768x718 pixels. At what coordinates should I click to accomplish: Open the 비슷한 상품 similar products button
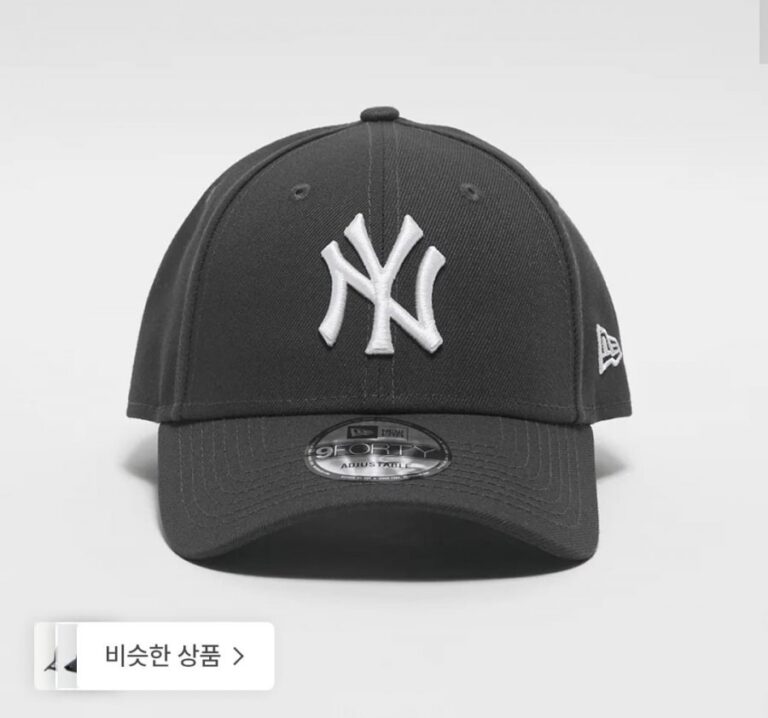click(x=174, y=656)
